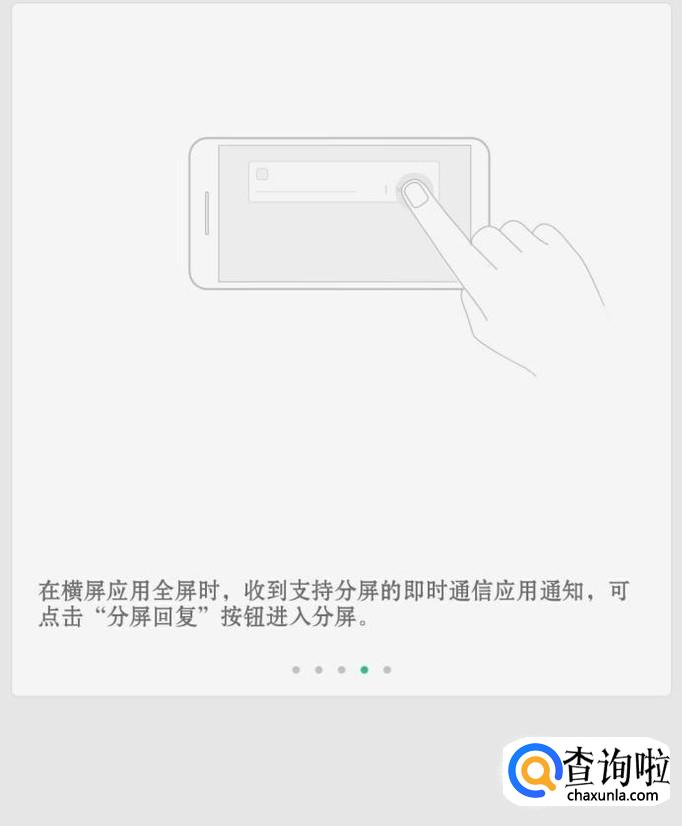Select the second page indicator dot
The image size is (682, 826).
pyautogui.click(x=318, y=670)
